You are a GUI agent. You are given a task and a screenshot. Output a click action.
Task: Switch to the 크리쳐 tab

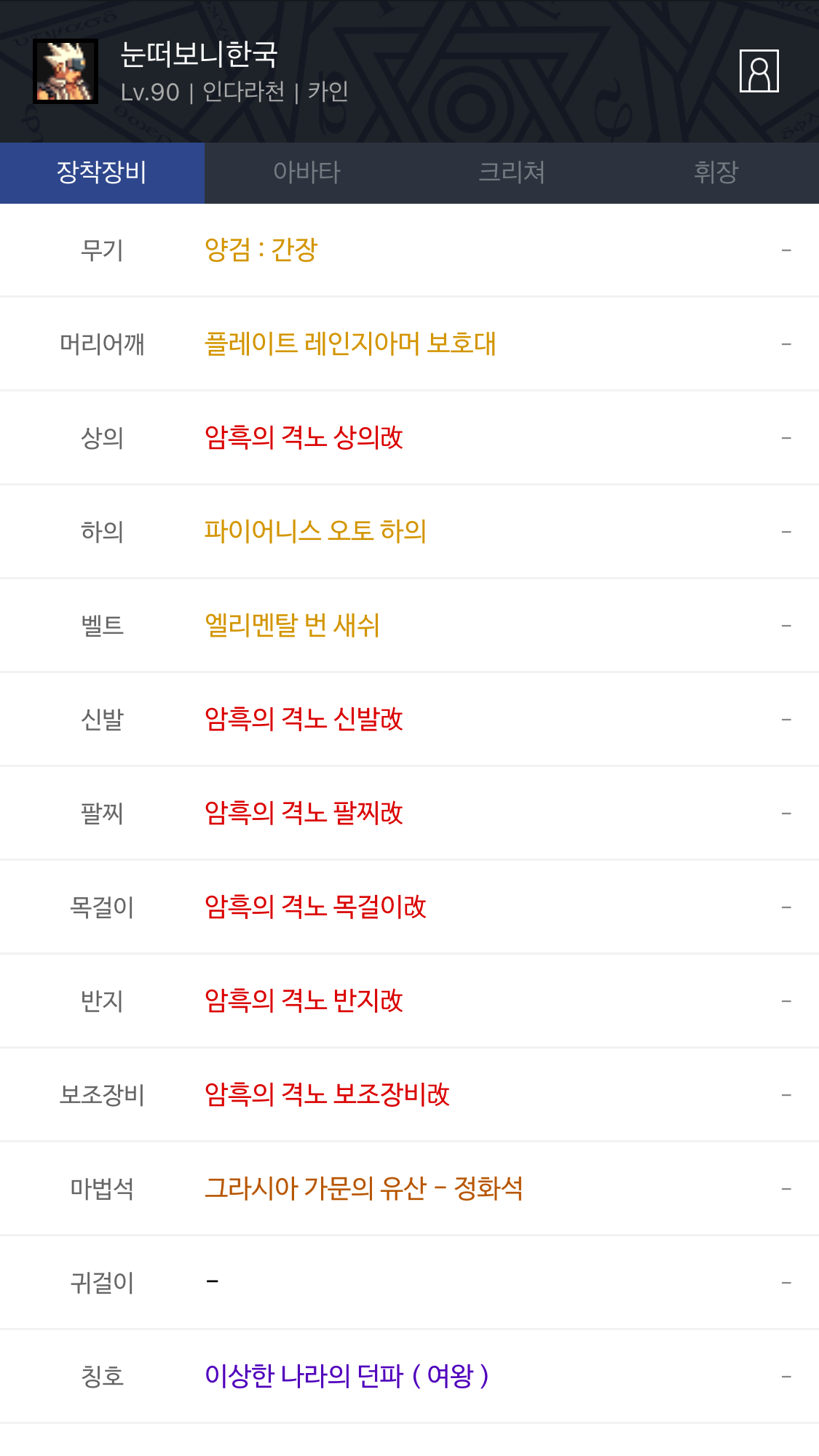pyautogui.click(x=511, y=172)
